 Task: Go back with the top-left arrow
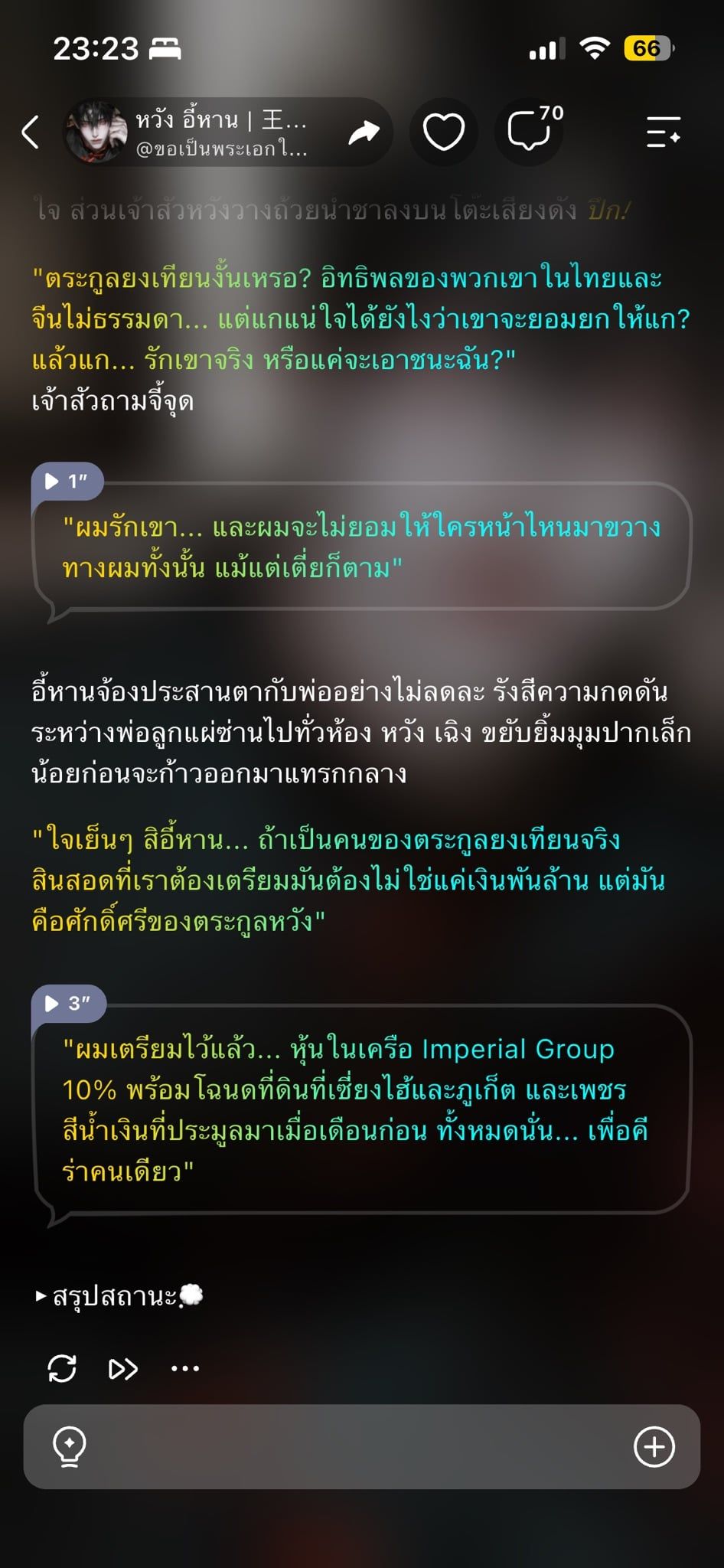[31, 132]
